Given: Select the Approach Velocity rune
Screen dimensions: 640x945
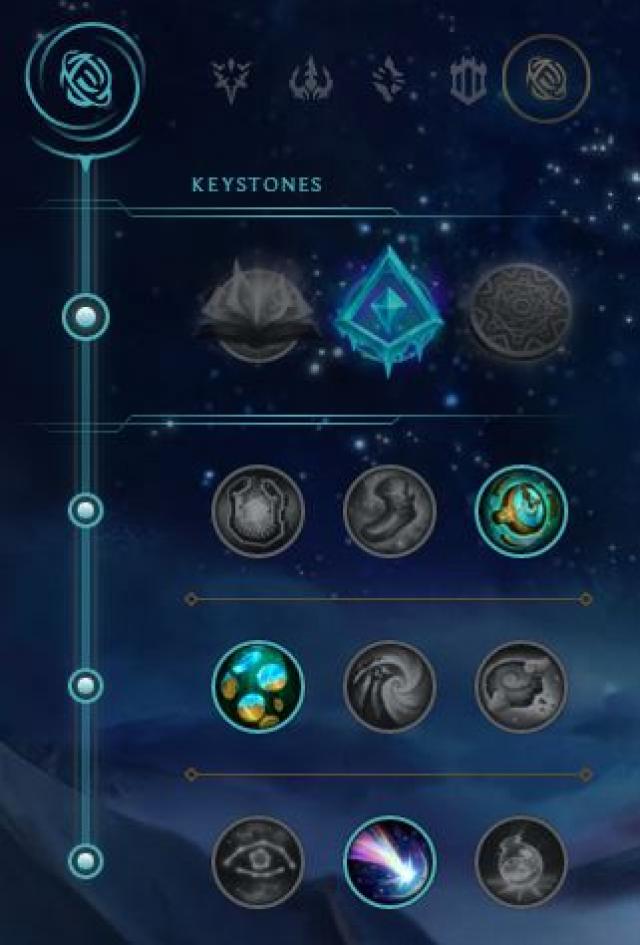Looking at the screenshot, I should (389, 862).
